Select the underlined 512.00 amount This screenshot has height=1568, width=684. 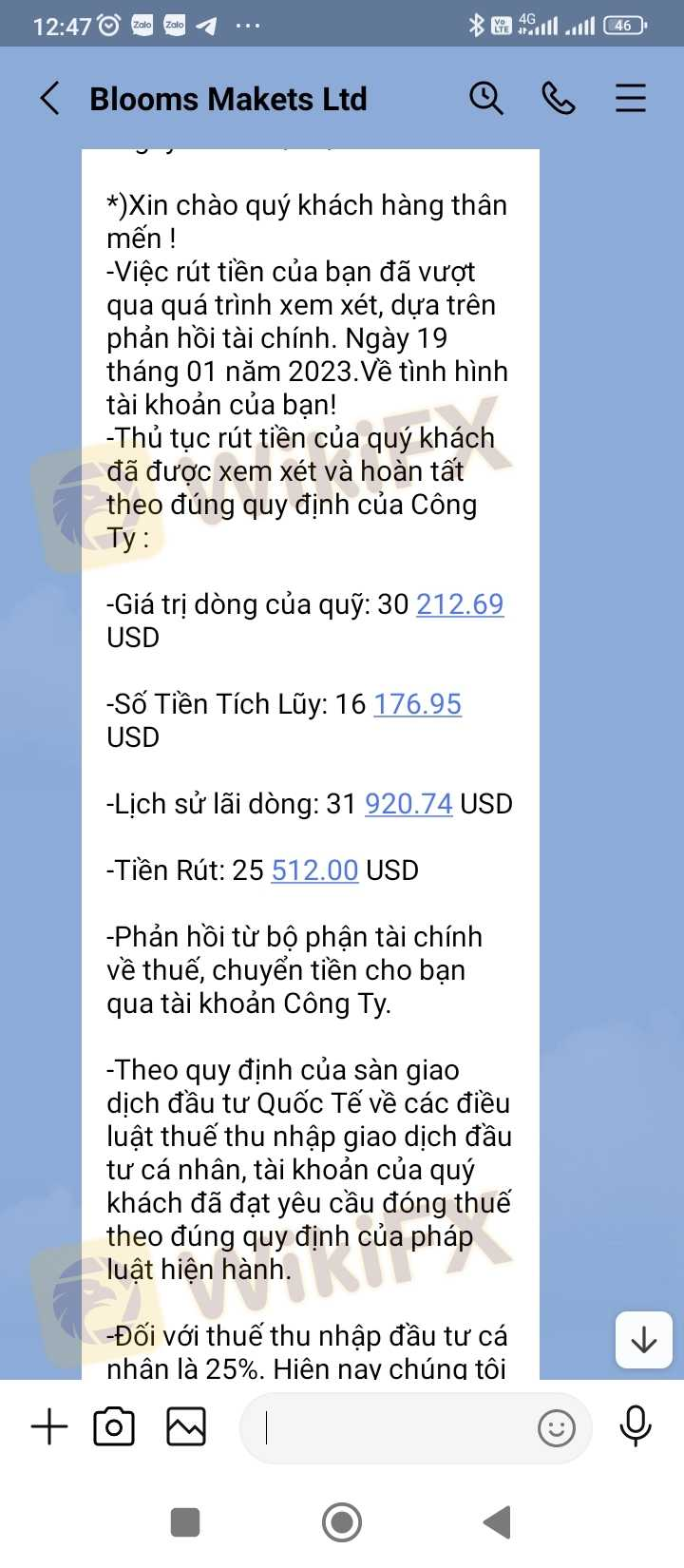(314, 870)
